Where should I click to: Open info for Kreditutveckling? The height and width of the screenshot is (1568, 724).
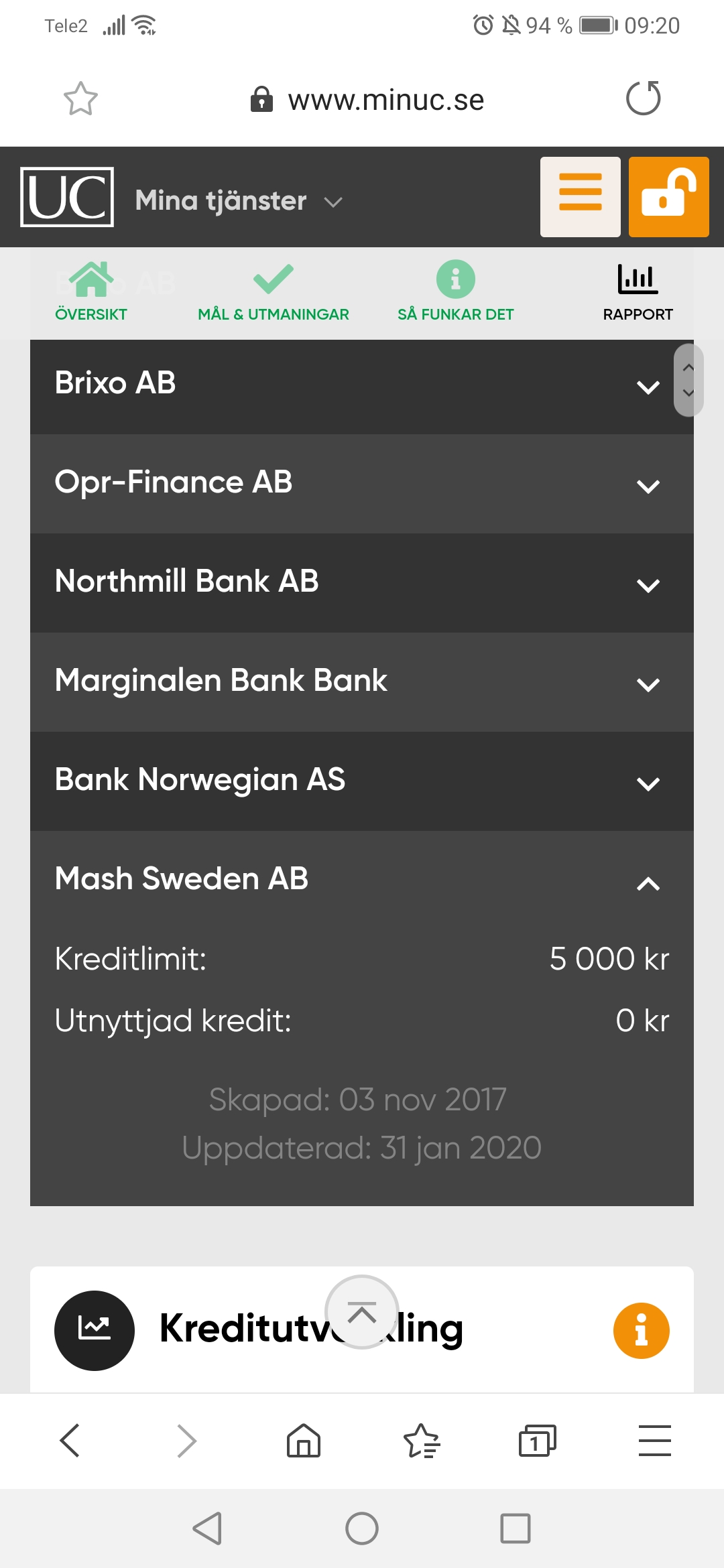pos(641,1330)
